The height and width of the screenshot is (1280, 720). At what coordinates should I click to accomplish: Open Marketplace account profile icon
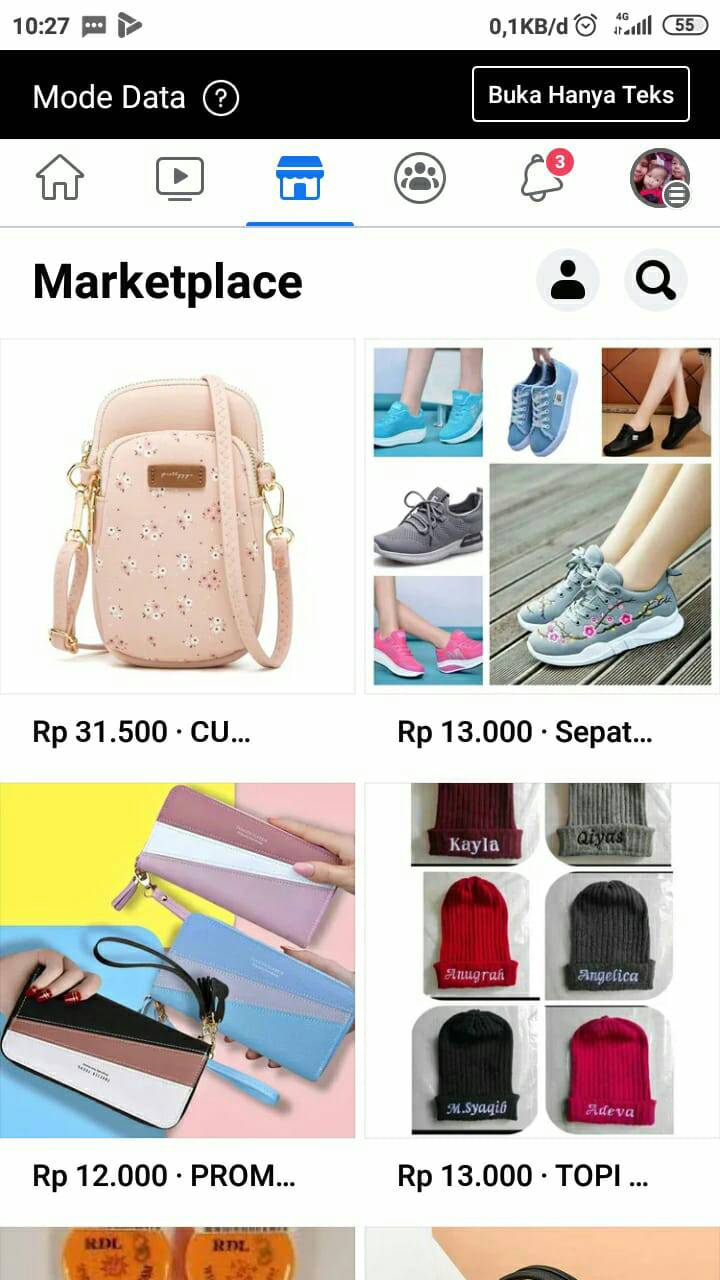pyautogui.click(x=568, y=281)
